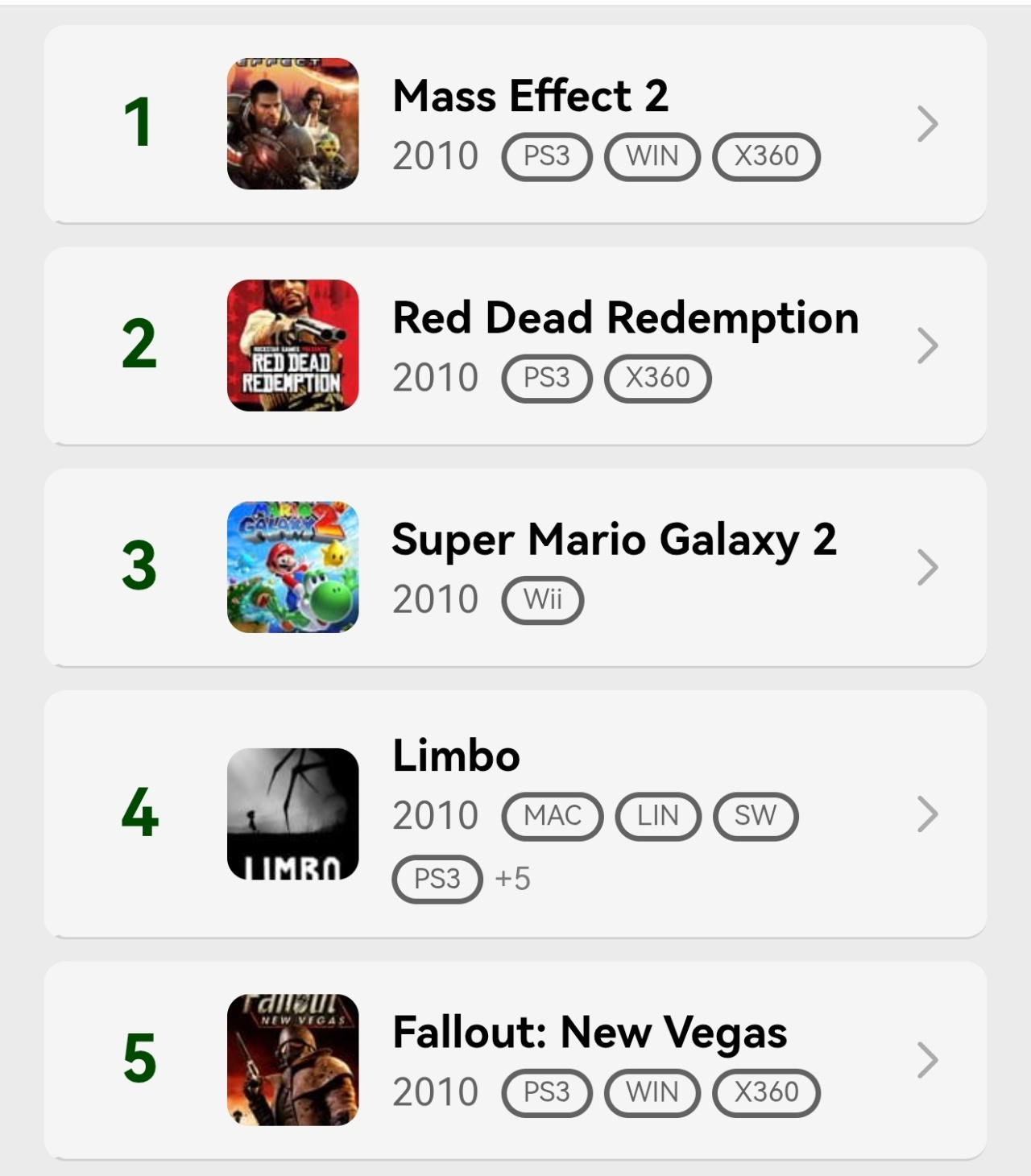Open the Mass Effect 2 entry
This screenshot has height=1176, width=1031.
coord(515,124)
